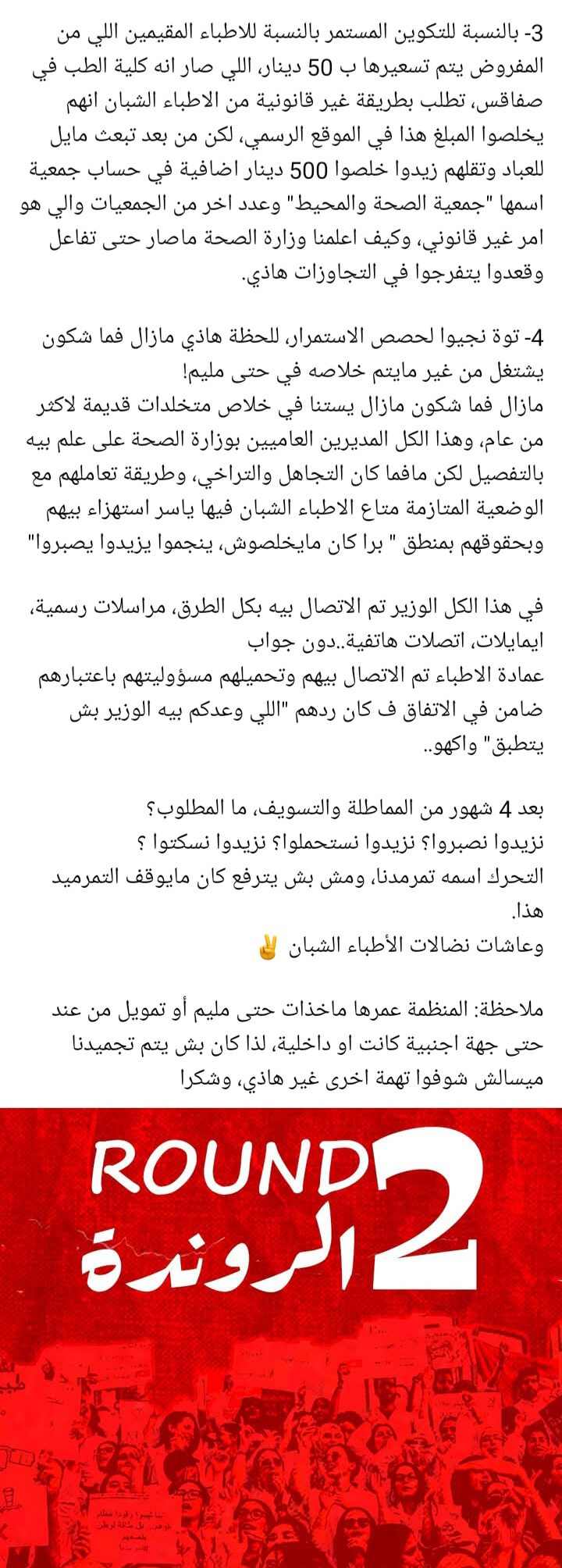
Task: Open the red Round 2 poster image
Action: click(281, 1335)
